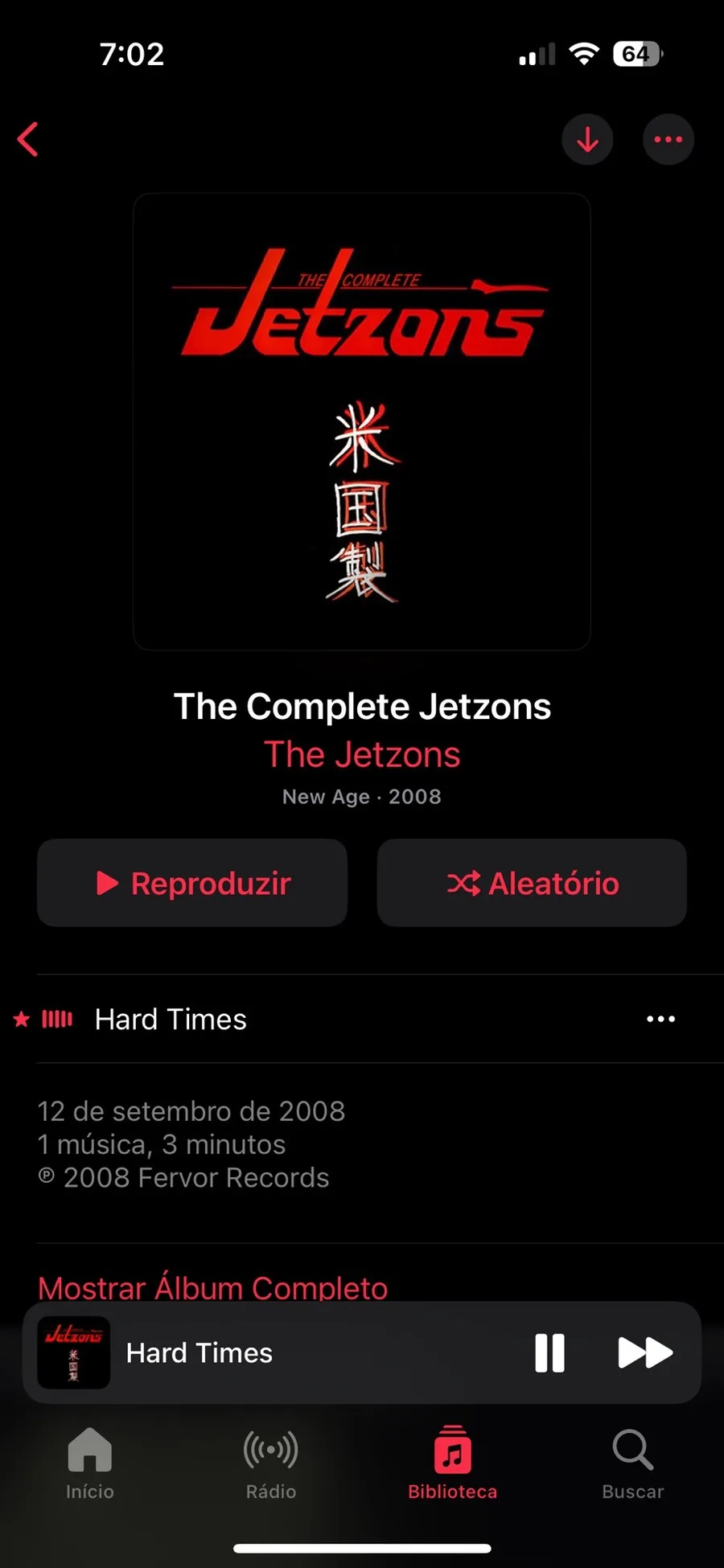Select the Biblioteca tab

tap(452, 1463)
